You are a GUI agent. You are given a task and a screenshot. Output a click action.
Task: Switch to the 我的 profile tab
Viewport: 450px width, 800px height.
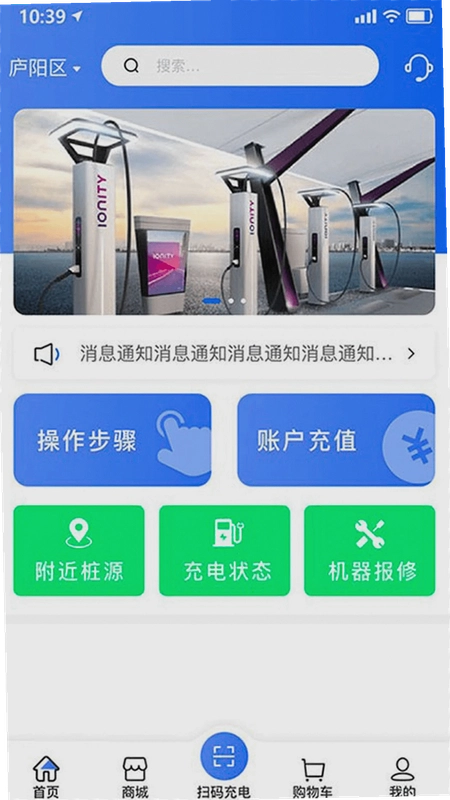click(403, 777)
